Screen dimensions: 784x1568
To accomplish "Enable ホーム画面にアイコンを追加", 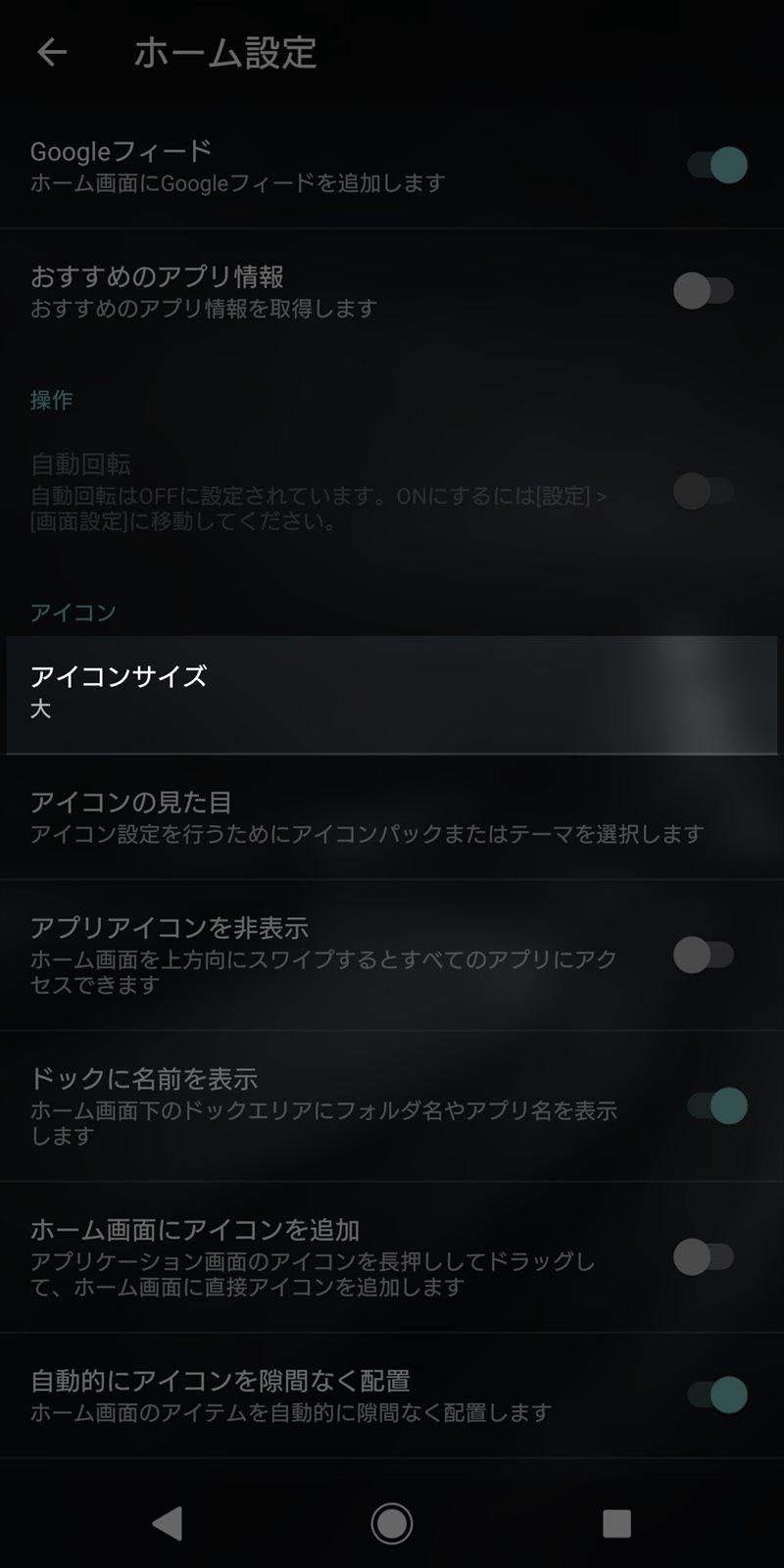I will pyautogui.click(x=704, y=1256).
